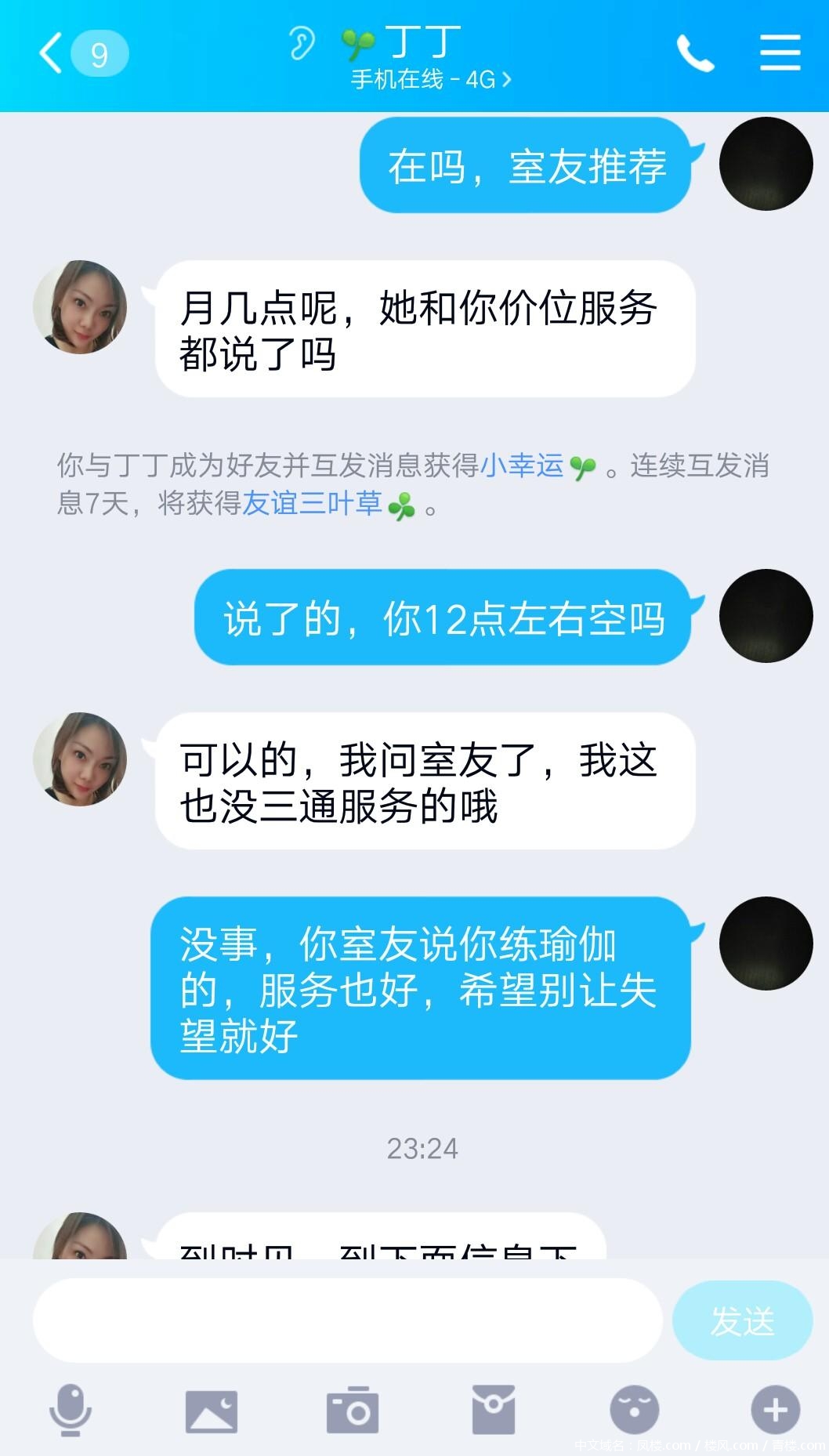Open the camera to take a photo
This screenshot has width=829, height=1456.
(352, 1411)
